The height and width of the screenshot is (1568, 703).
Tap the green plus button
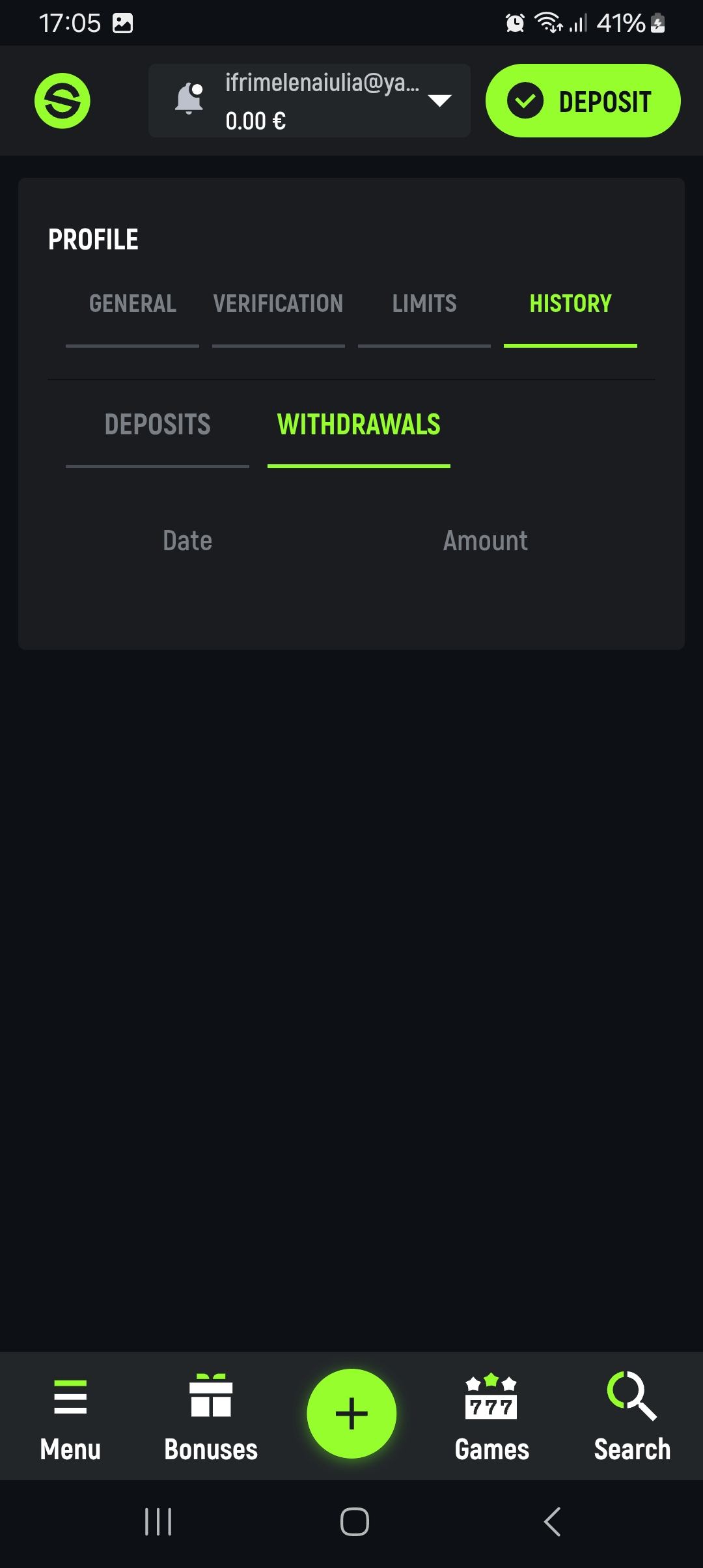point(351,1413)
